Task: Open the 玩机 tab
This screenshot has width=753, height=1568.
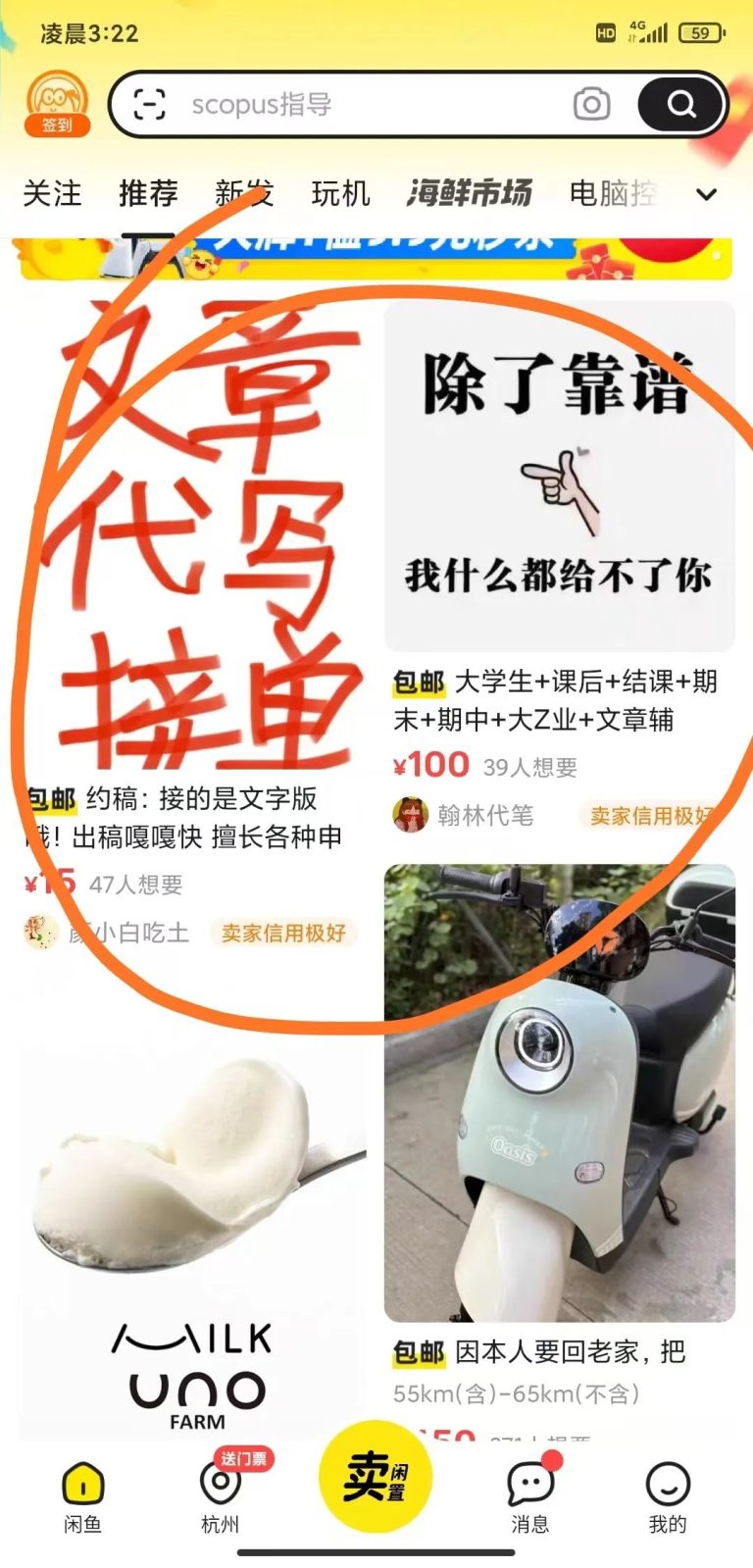Action: tap(340, 193)
